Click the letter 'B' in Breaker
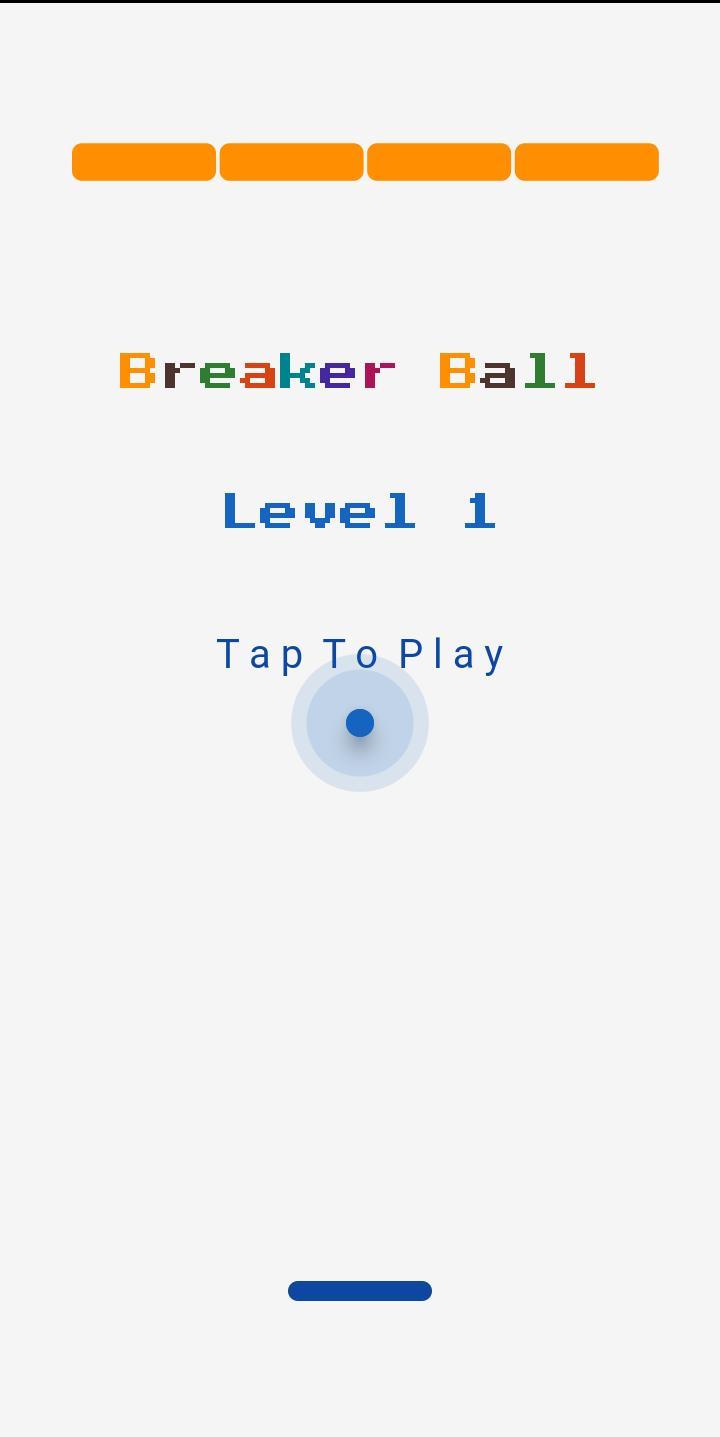Viewport: 720px width, 1437px height. (x=138, y=371)
